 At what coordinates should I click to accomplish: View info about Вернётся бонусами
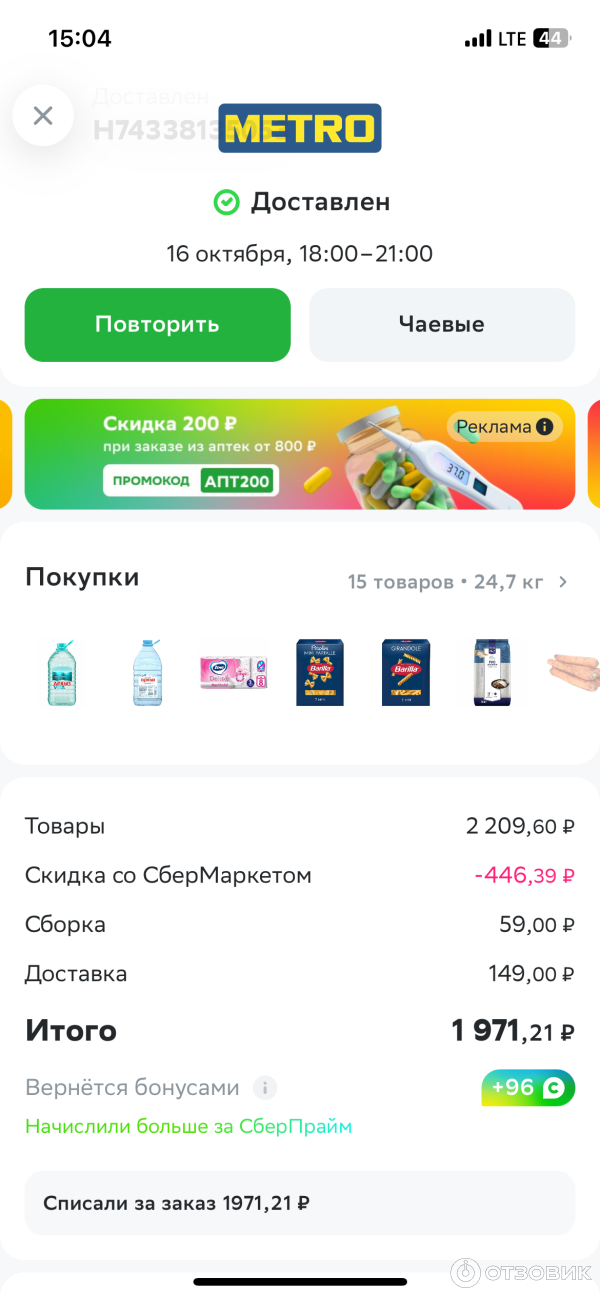tap(264, 1088)
